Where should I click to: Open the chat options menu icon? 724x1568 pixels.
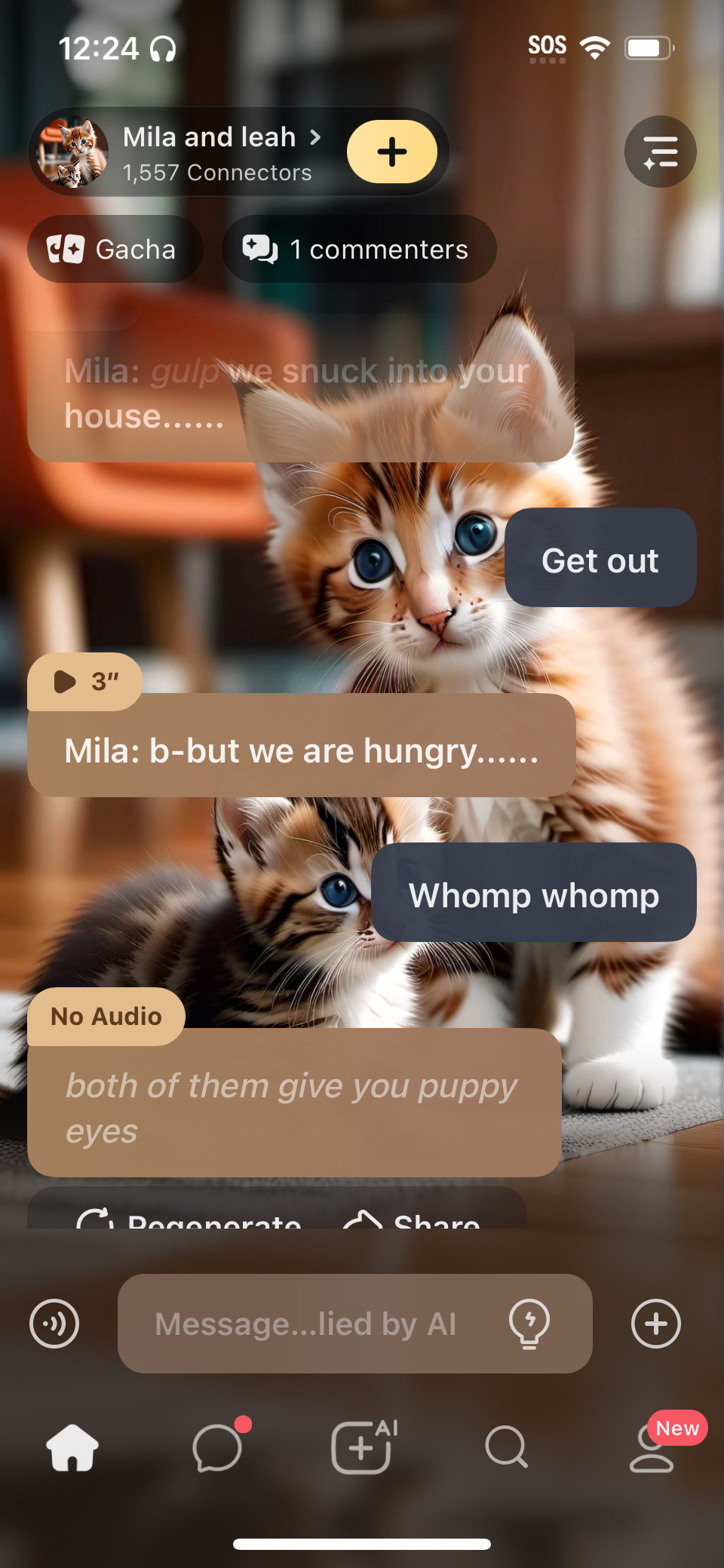coord(660,152)
